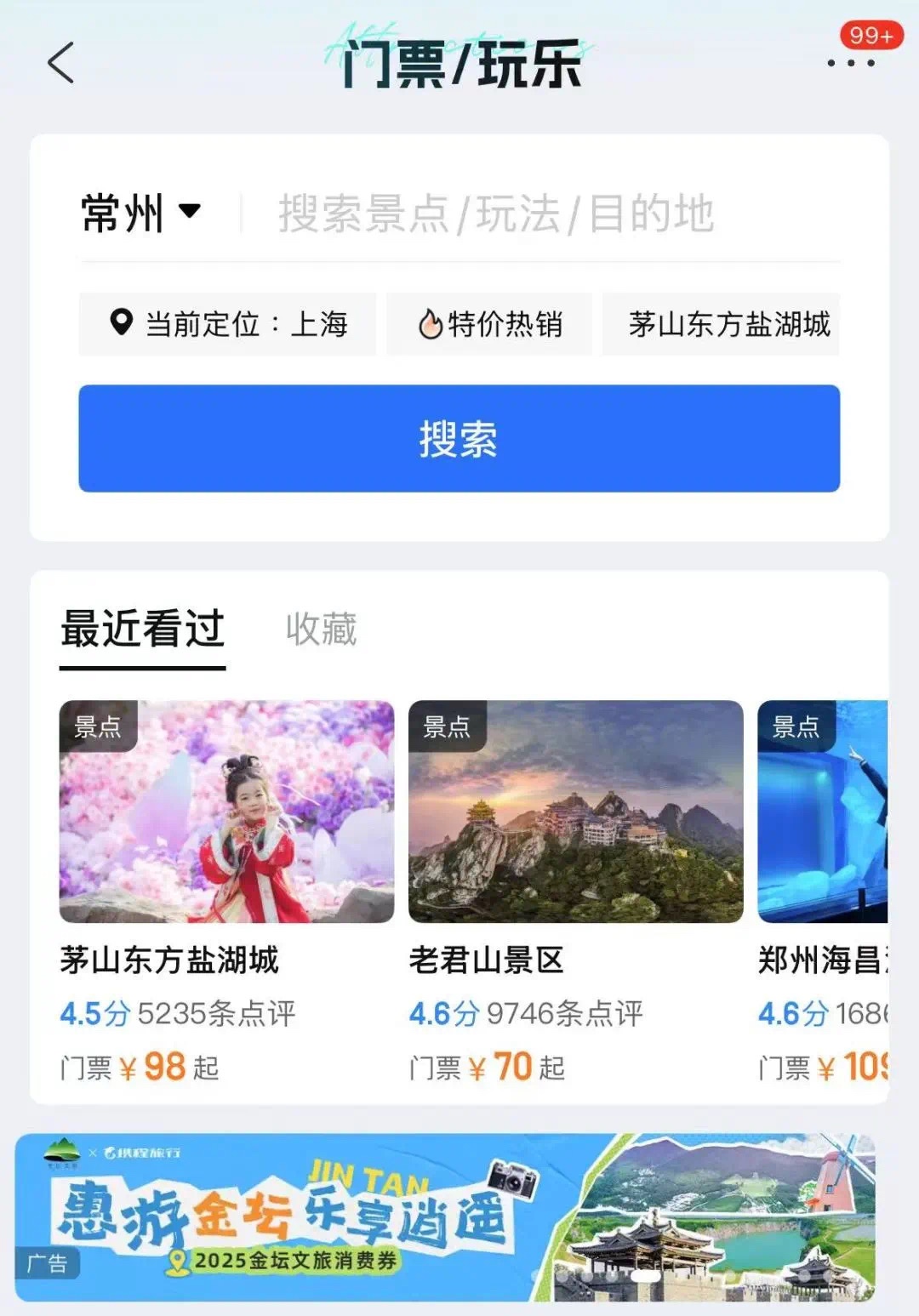Viewport: 919px width, 1316px height.
Task: Expand the 常州 city dropdown
Action: click(x=140, y=213)
